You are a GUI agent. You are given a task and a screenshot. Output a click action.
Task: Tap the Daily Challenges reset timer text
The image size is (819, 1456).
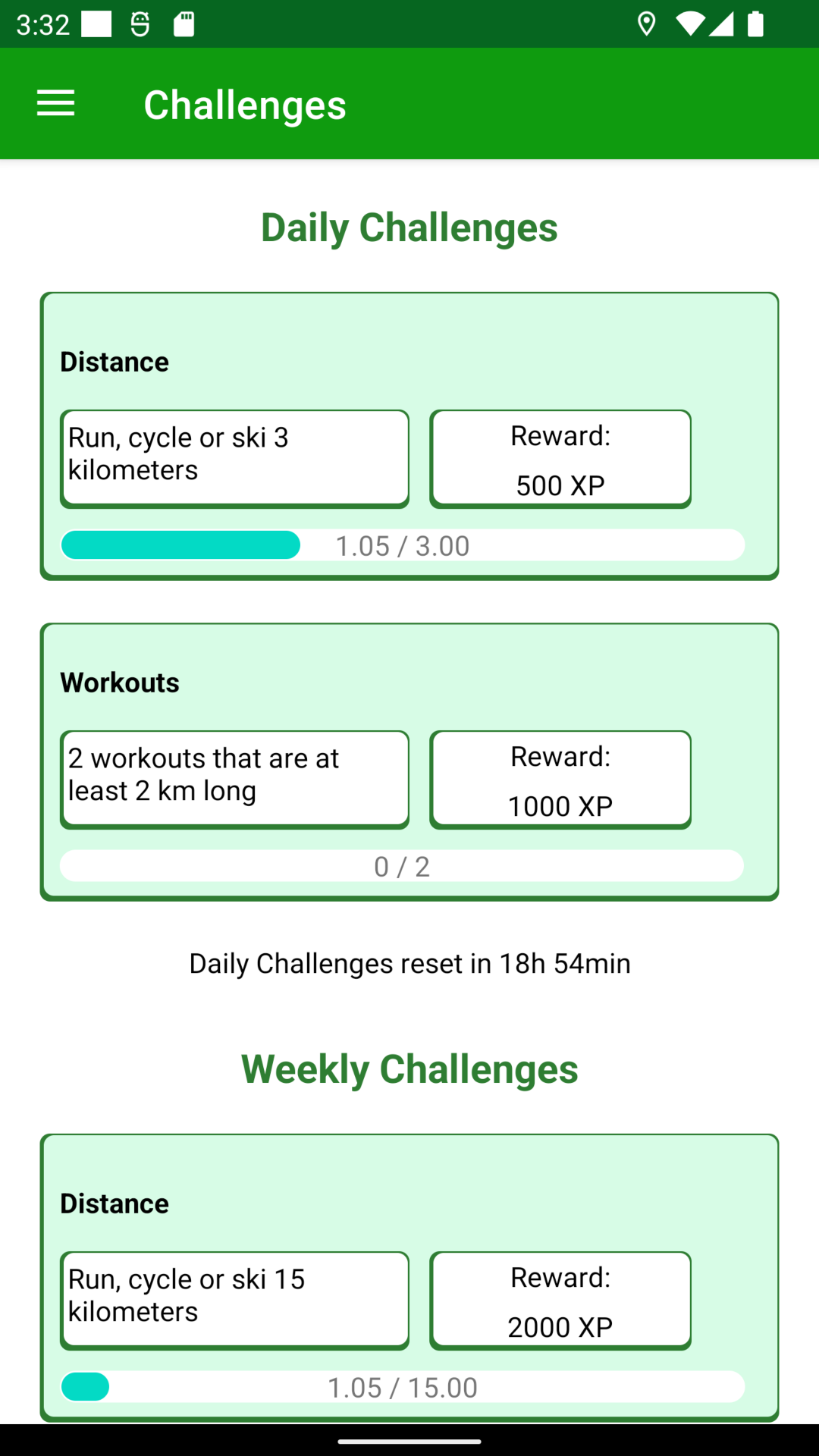(409, 963)
